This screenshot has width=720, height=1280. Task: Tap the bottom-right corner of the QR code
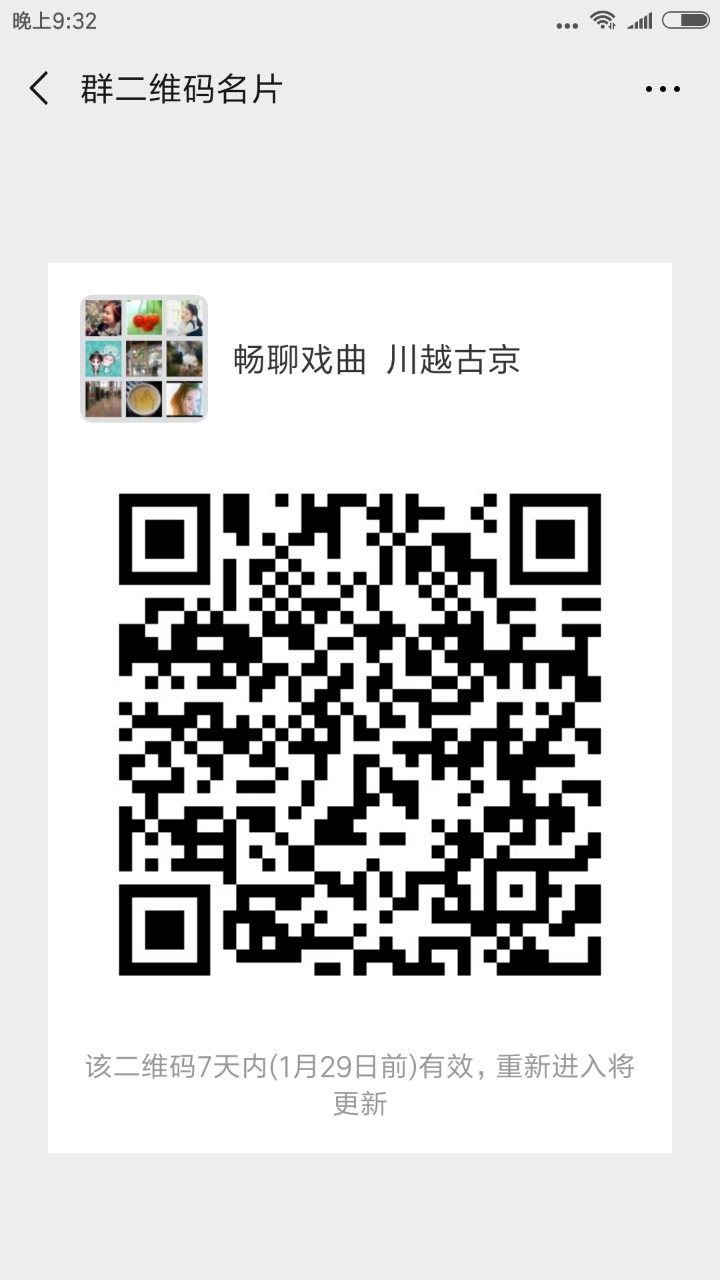coord(590,965)
